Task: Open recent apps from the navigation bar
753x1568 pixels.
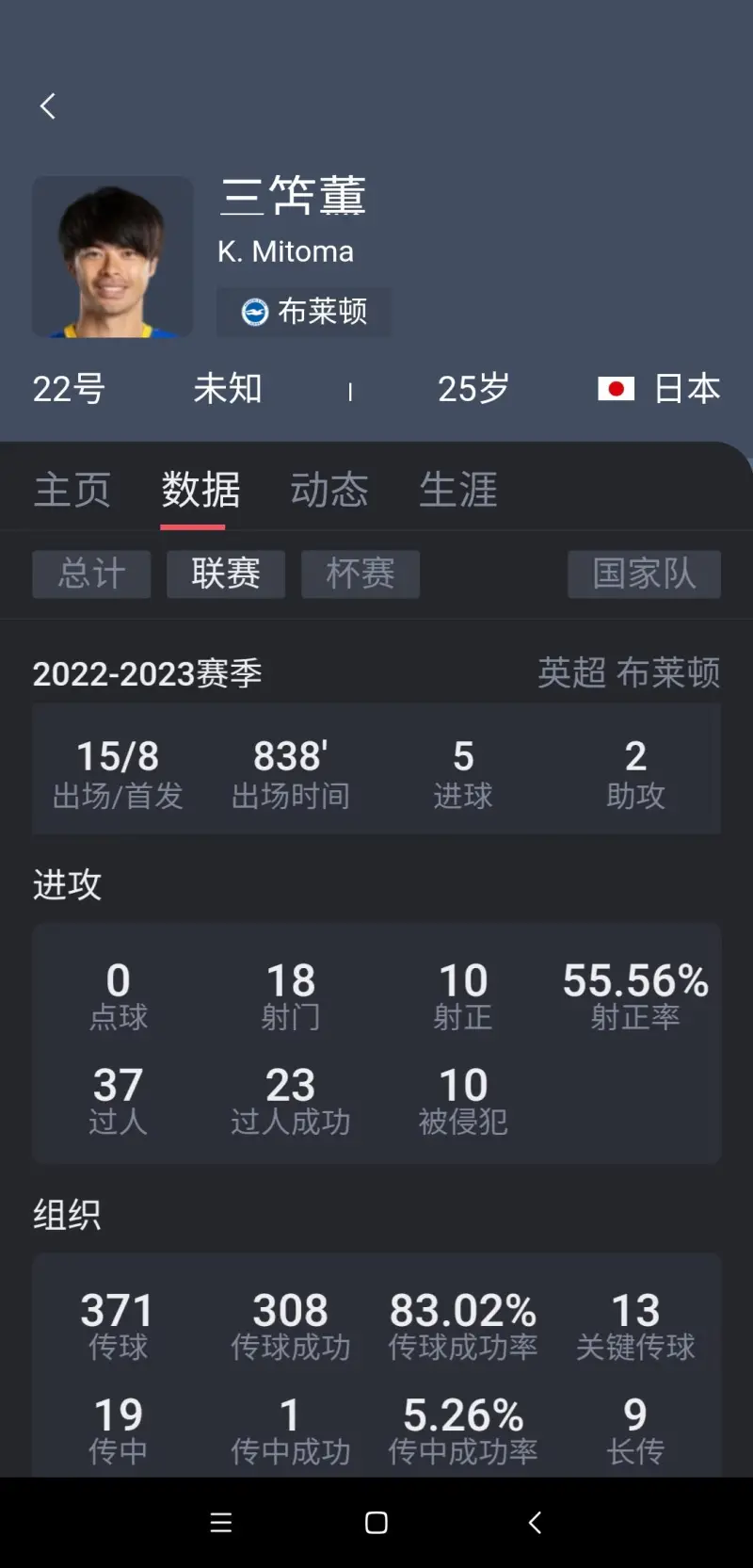Action: (221, 1523)
